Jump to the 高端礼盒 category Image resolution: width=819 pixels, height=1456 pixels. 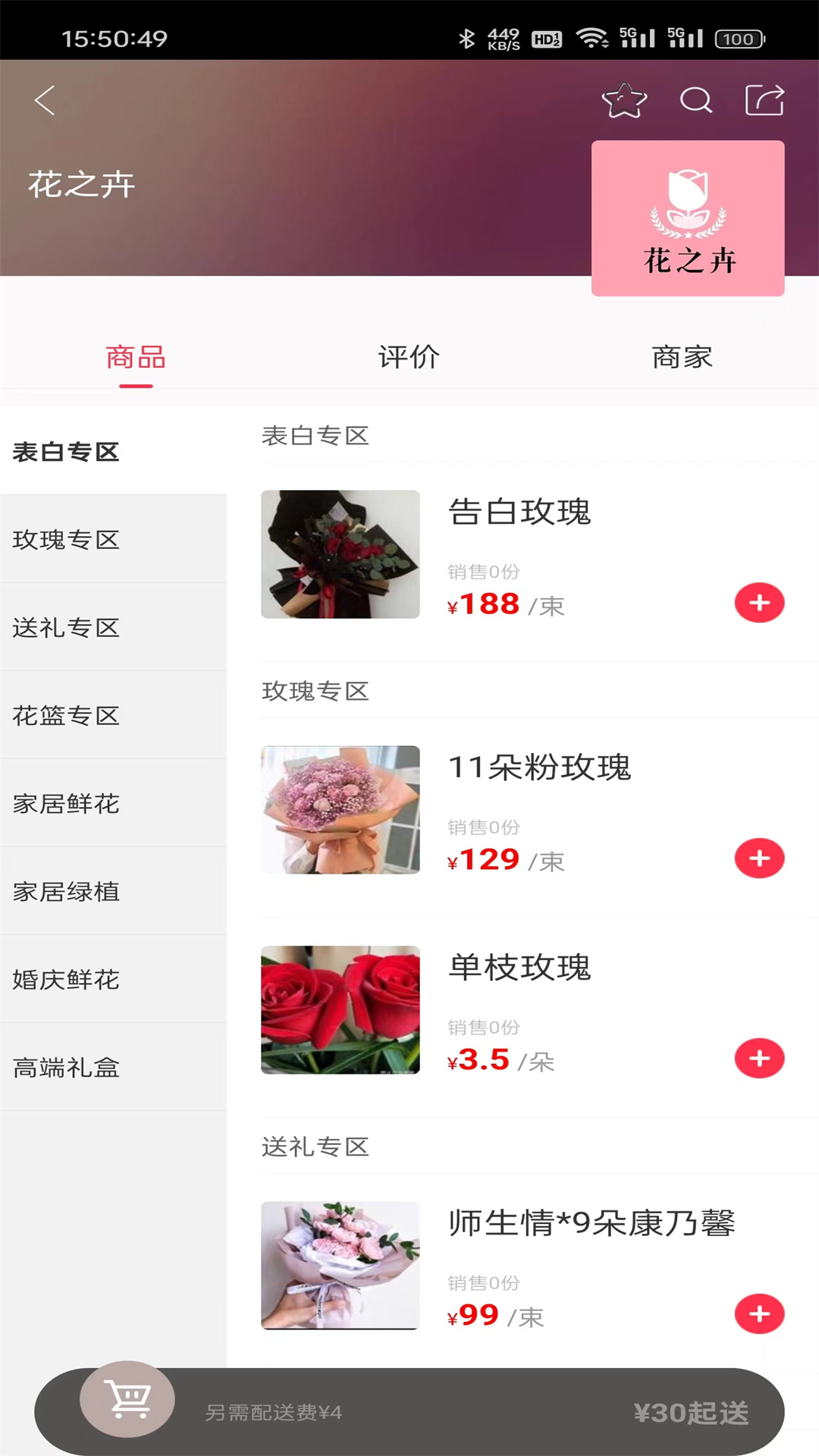click(67, 1067)
